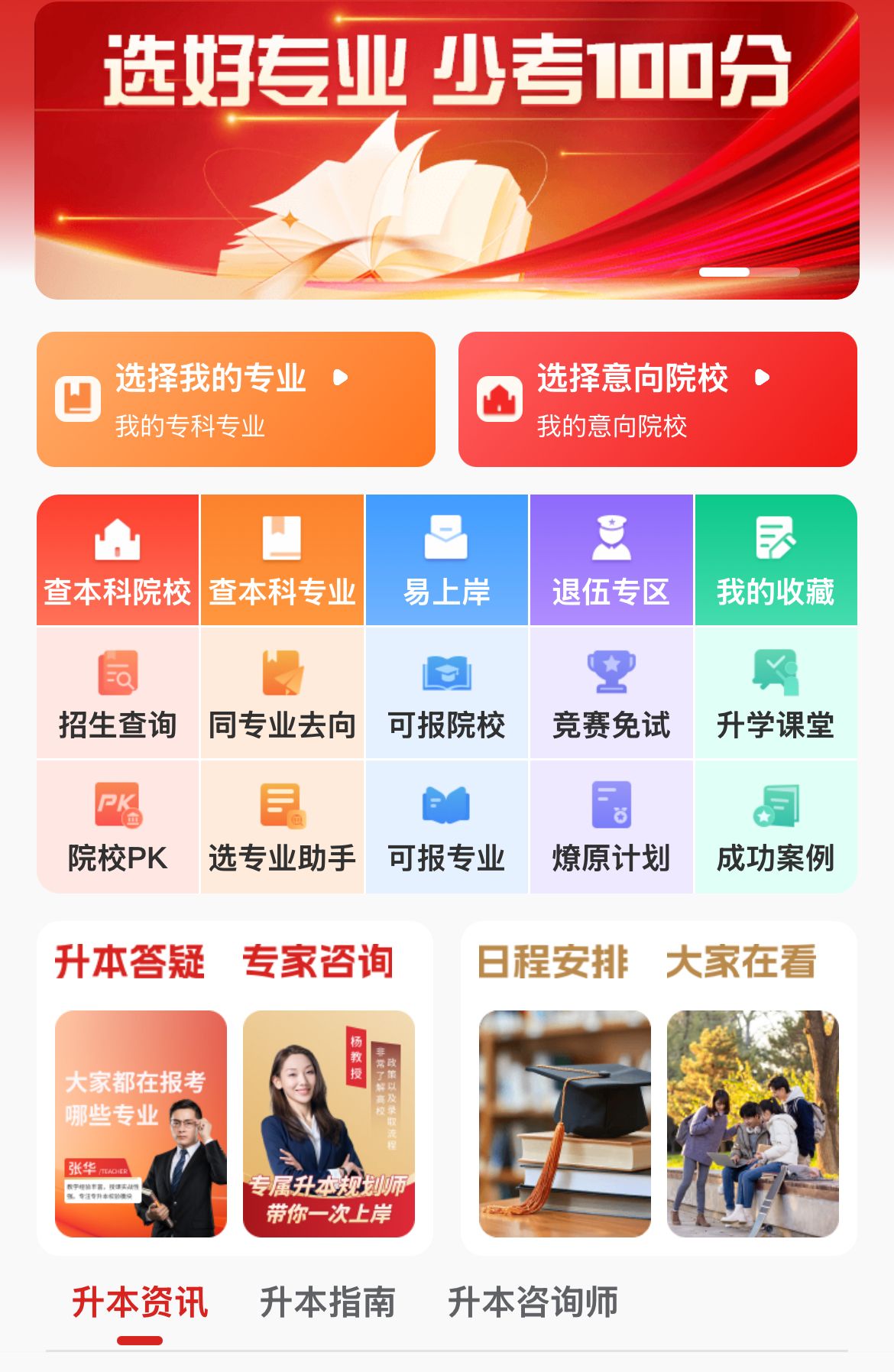View 成功案例

tap(776, 827)
